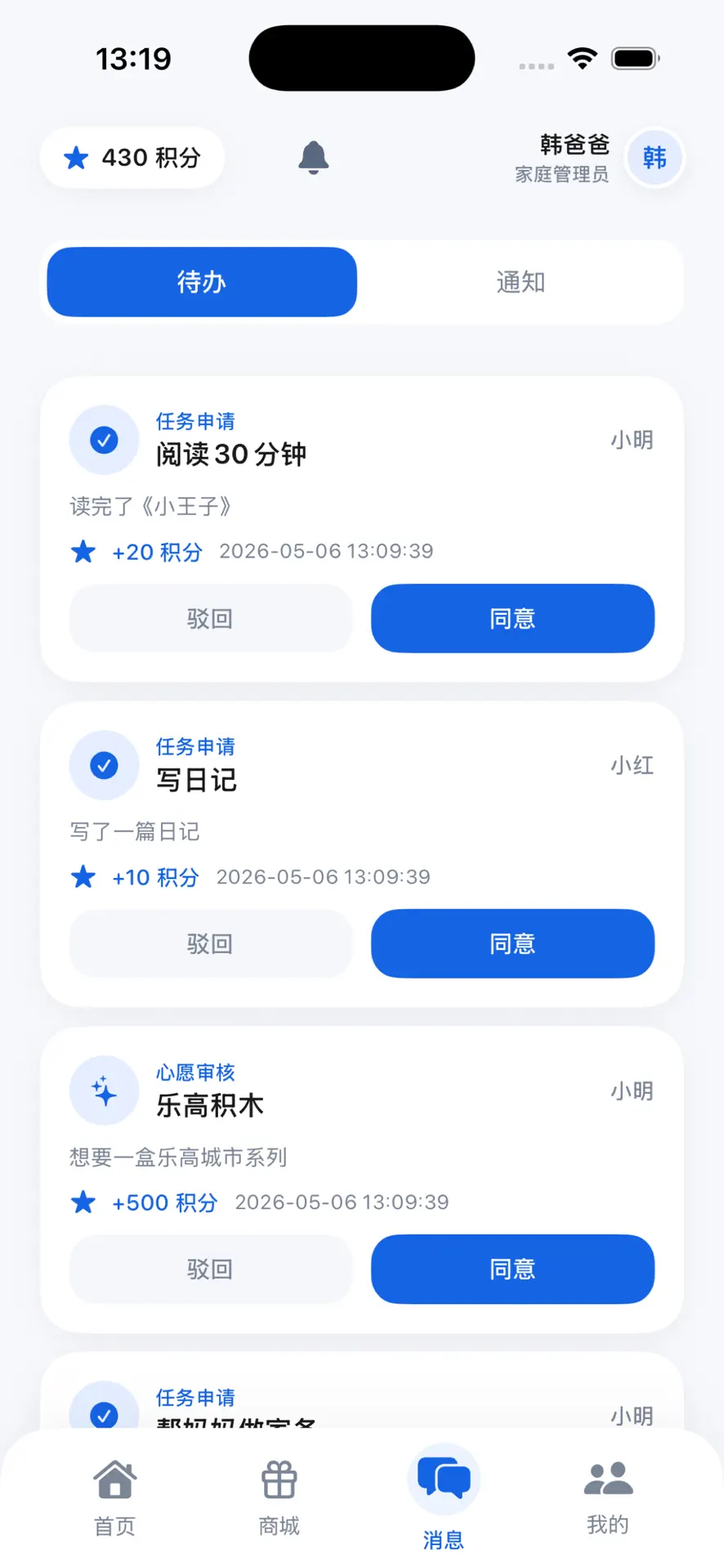The width and height of the screenshot is (724, 1568).
Task: Switch to the 通知 tab
Action: point(521,282)
